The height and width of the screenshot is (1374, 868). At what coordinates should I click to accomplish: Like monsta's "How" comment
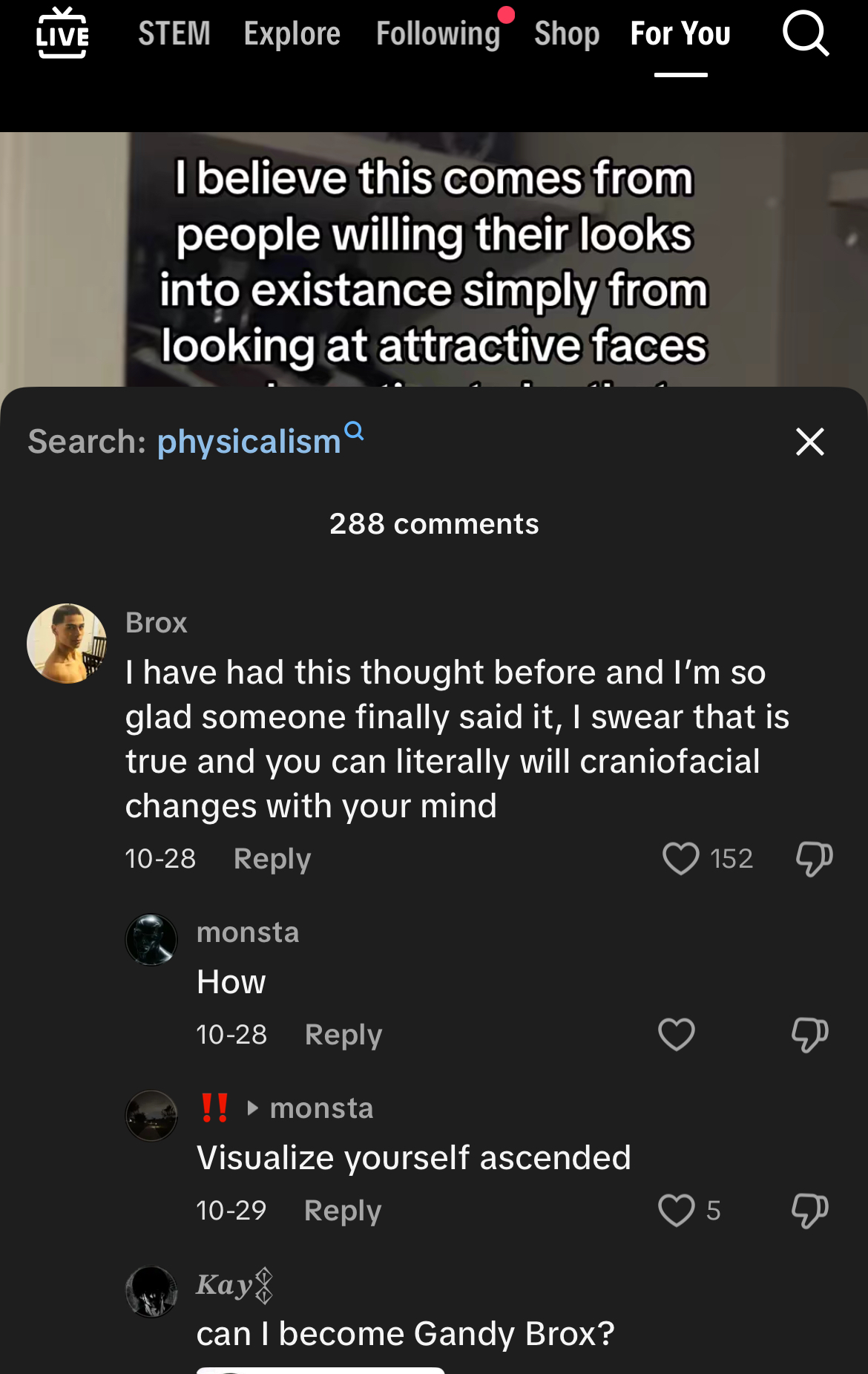click(x=676, y=1035)
